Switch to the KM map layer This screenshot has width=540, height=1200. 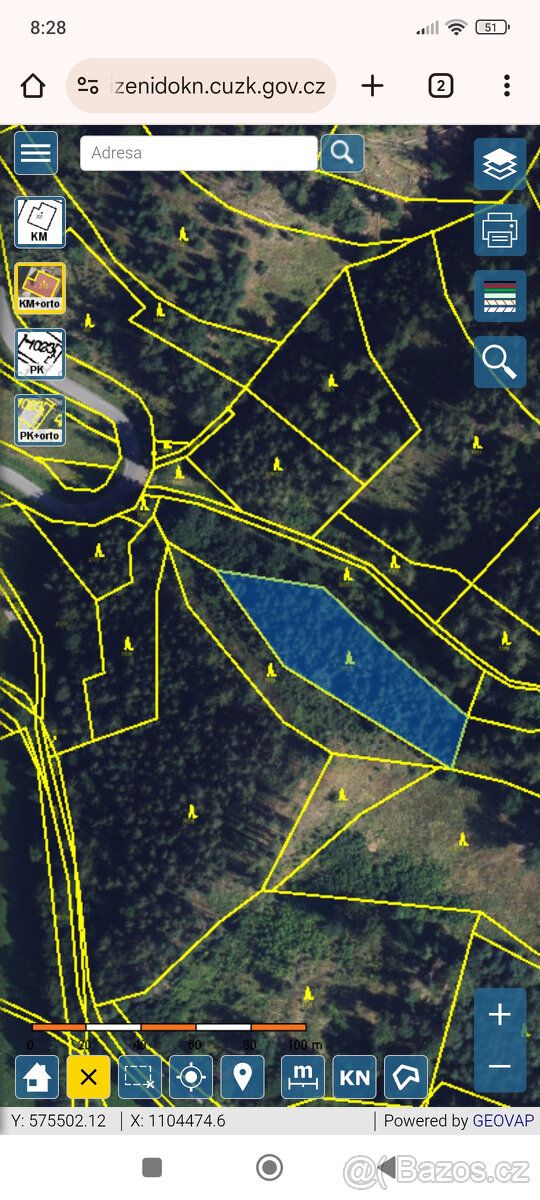click(x=40, y=222)
